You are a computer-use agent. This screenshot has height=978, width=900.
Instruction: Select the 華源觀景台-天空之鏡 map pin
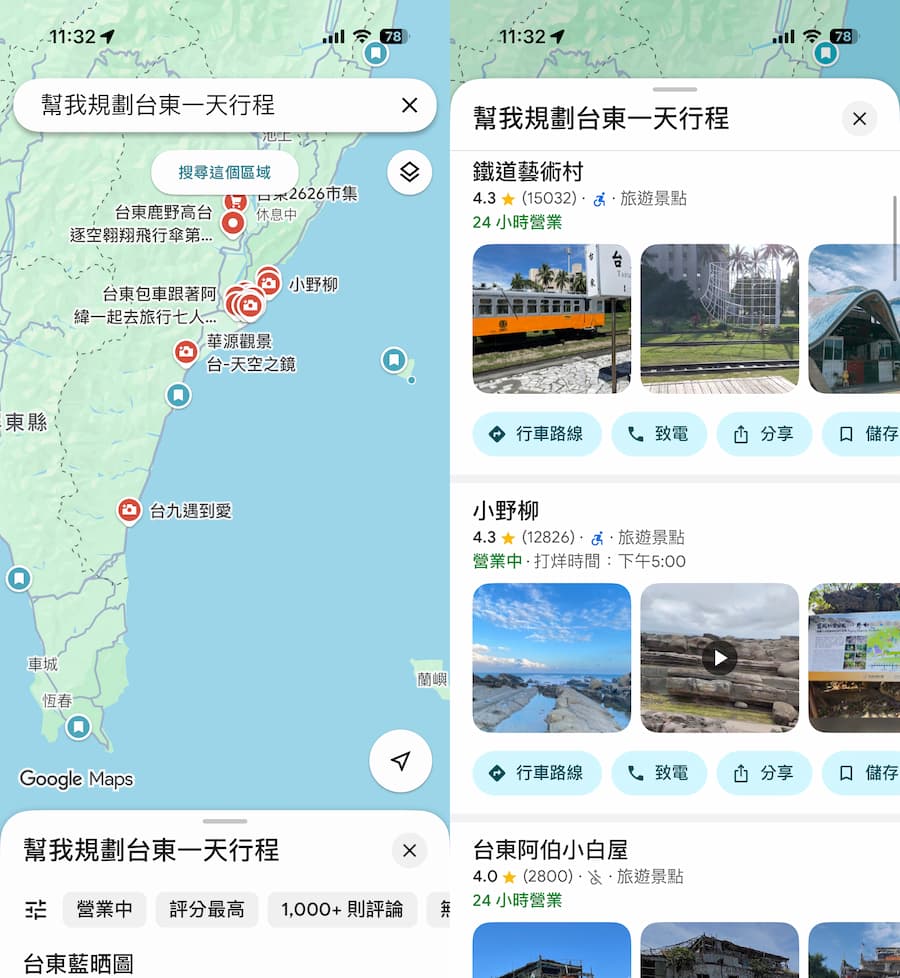pyautogui.click(x=186, y=352)
